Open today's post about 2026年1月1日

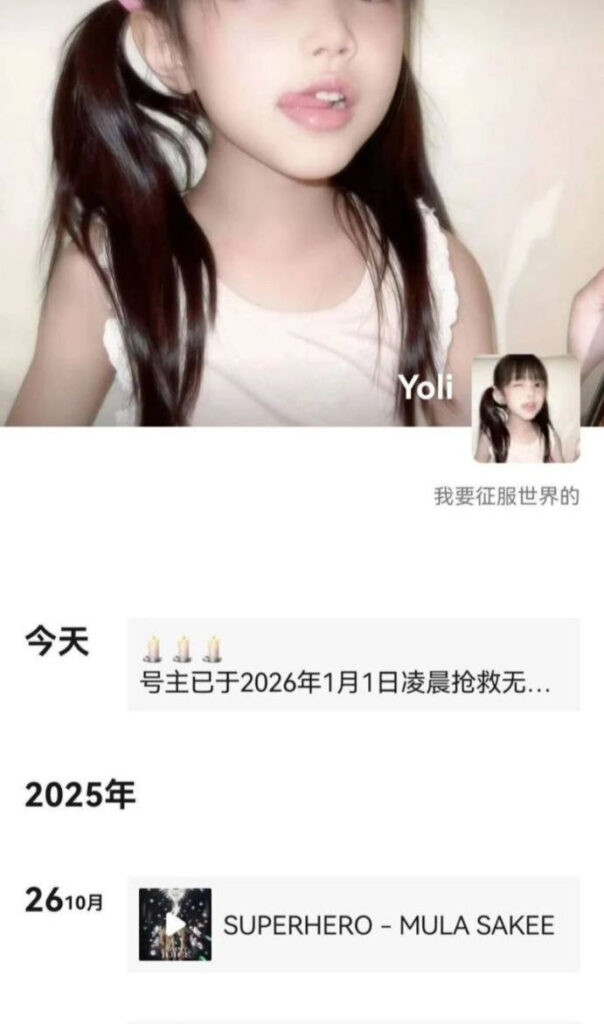(352, 665)
